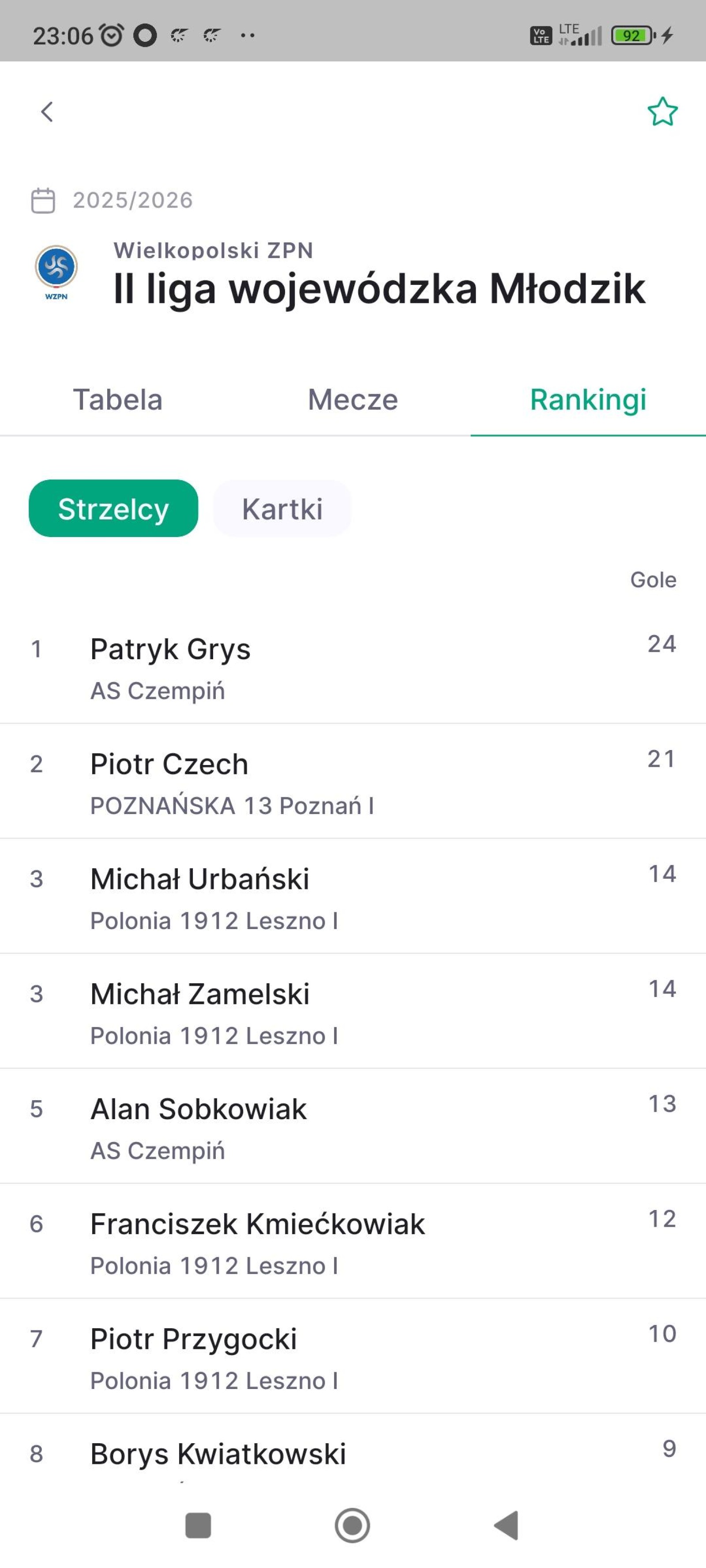Select the Rankingi tab
The image size is (706, 1568).
(588, 400)
